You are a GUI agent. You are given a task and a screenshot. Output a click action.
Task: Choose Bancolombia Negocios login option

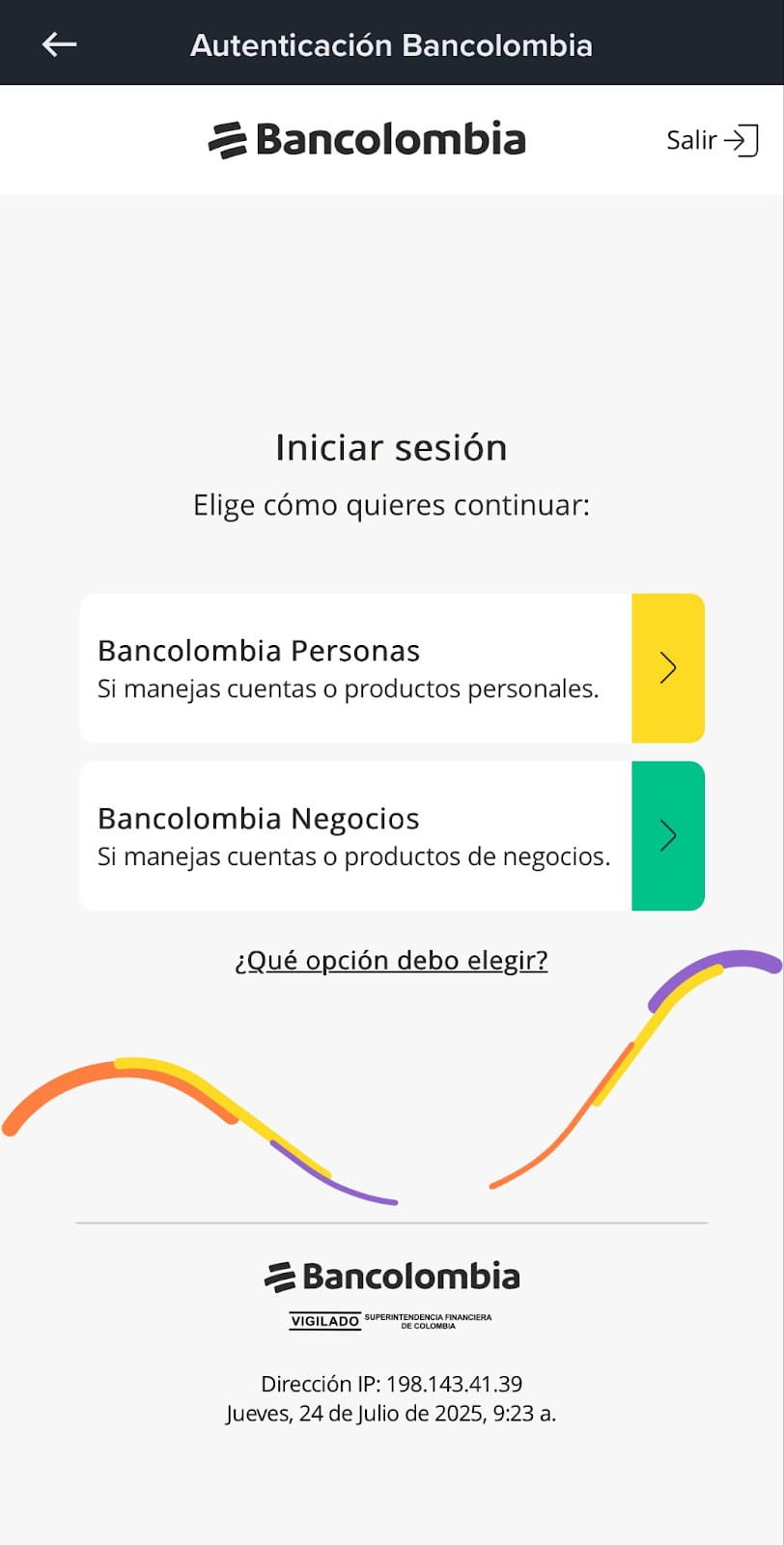[x=391, y=836]
